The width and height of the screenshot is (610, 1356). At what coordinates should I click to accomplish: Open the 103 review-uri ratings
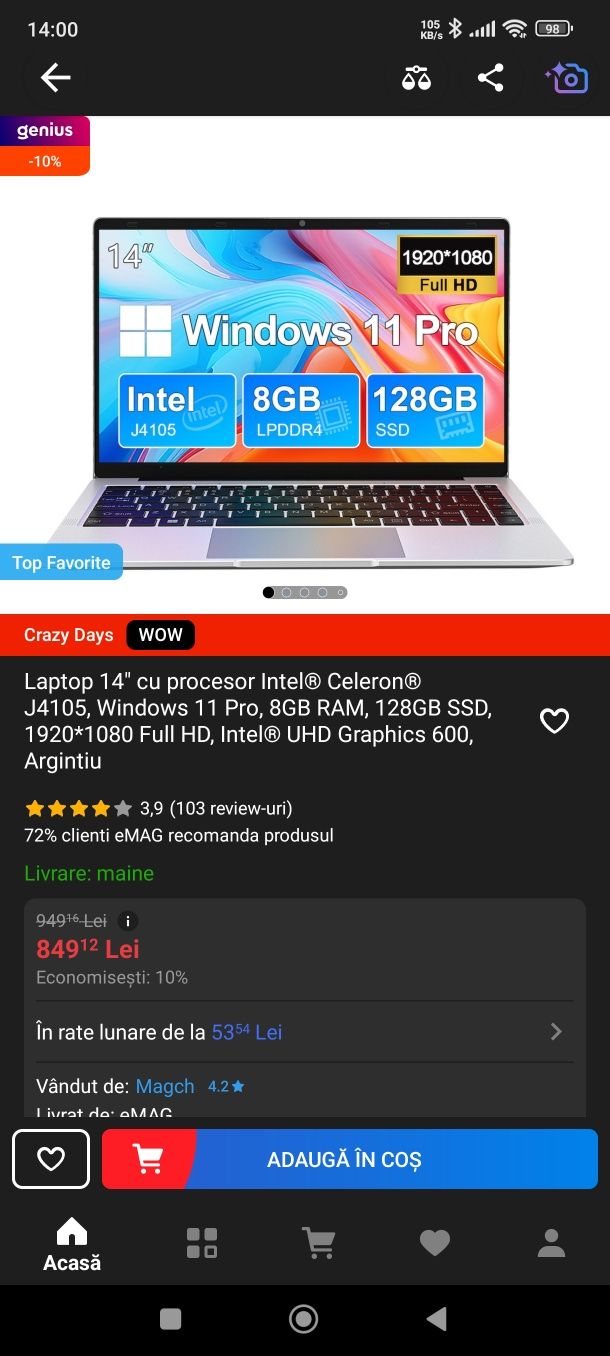point(231,808)
